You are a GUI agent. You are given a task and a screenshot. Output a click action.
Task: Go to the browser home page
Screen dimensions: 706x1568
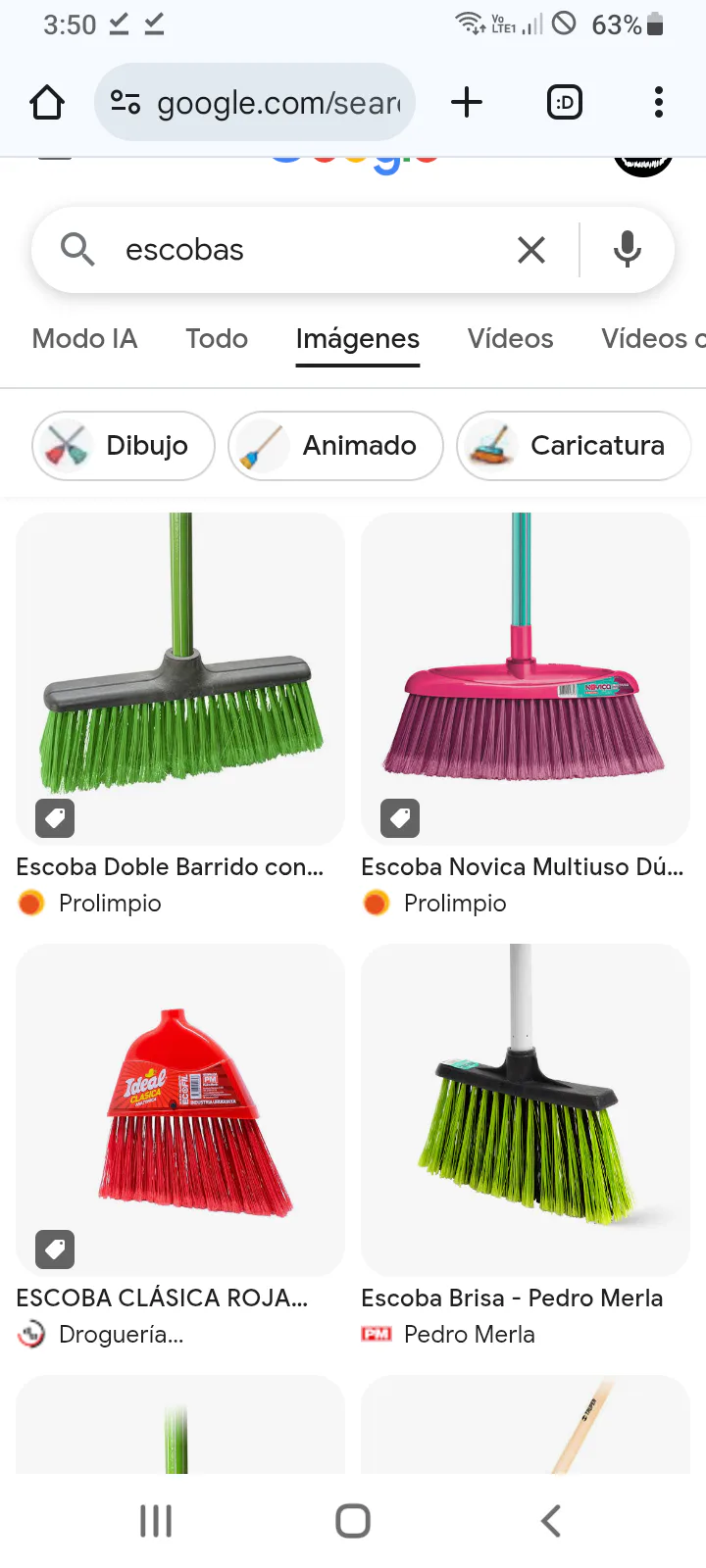[x=47, y=102]
